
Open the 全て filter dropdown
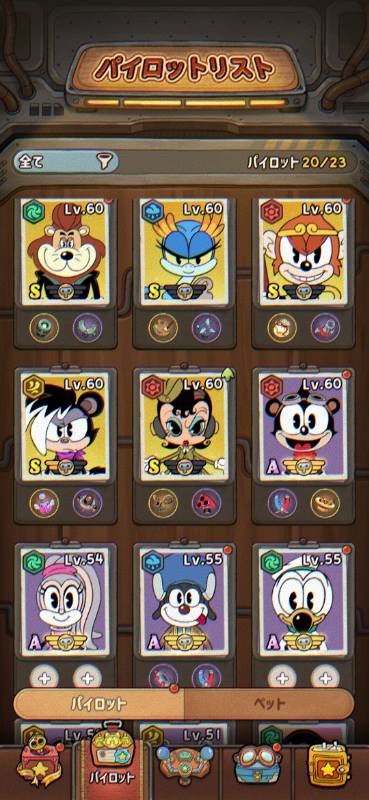66,162
